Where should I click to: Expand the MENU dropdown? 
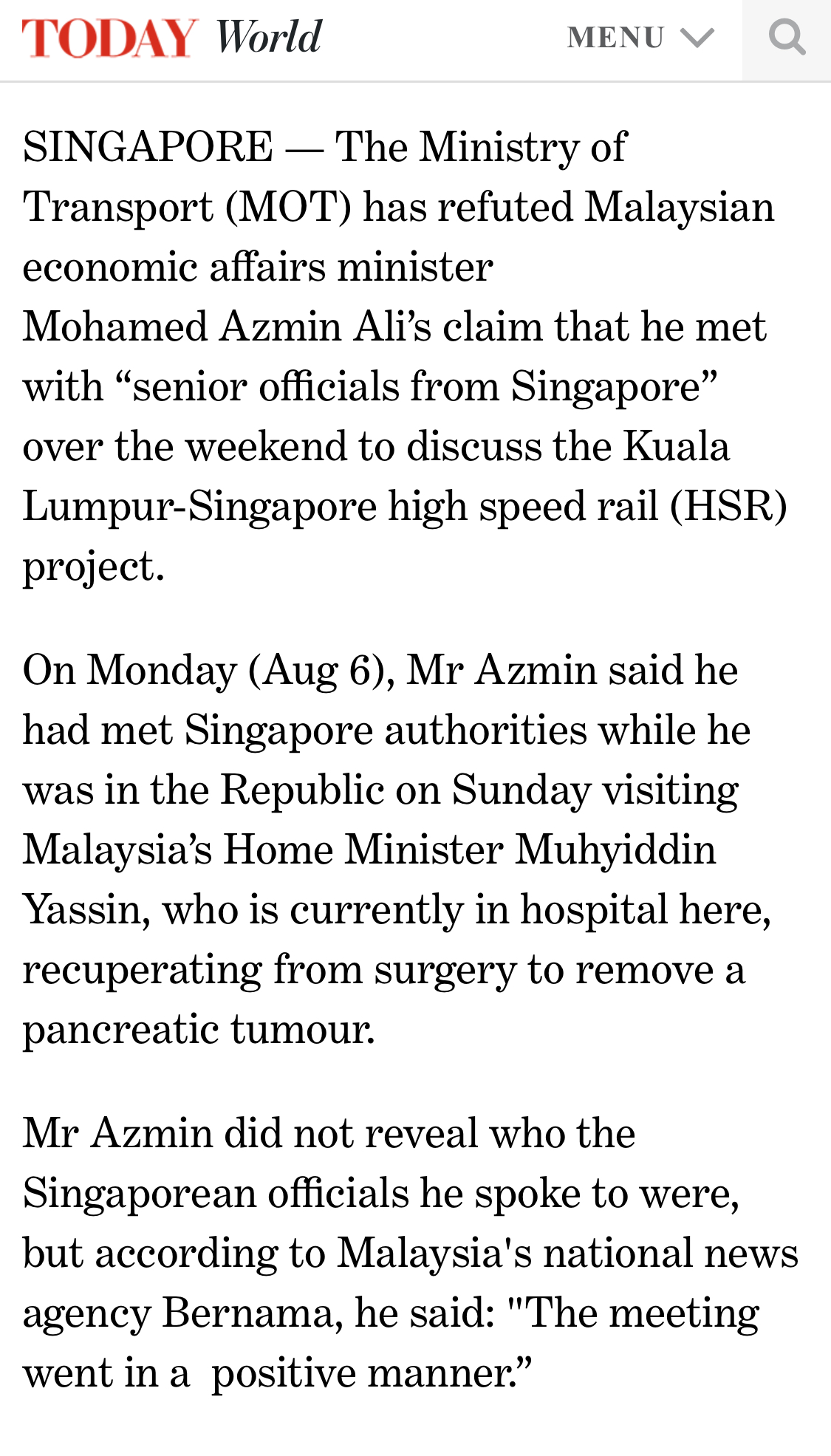(640, 38)
